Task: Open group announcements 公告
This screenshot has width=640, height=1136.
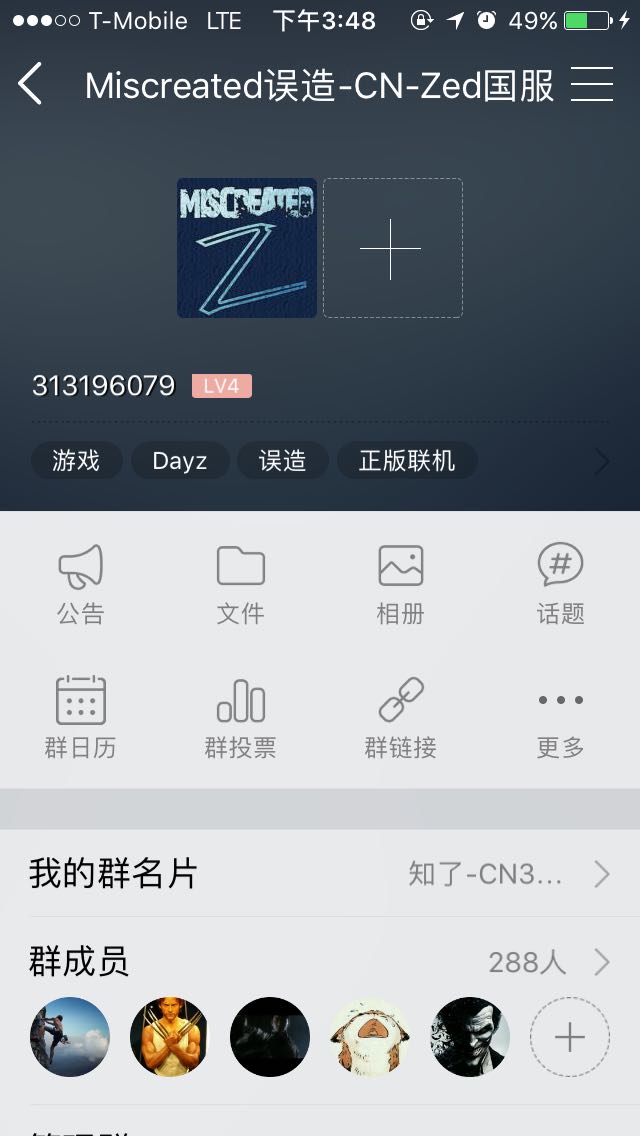Action: [x=80, y=584]
